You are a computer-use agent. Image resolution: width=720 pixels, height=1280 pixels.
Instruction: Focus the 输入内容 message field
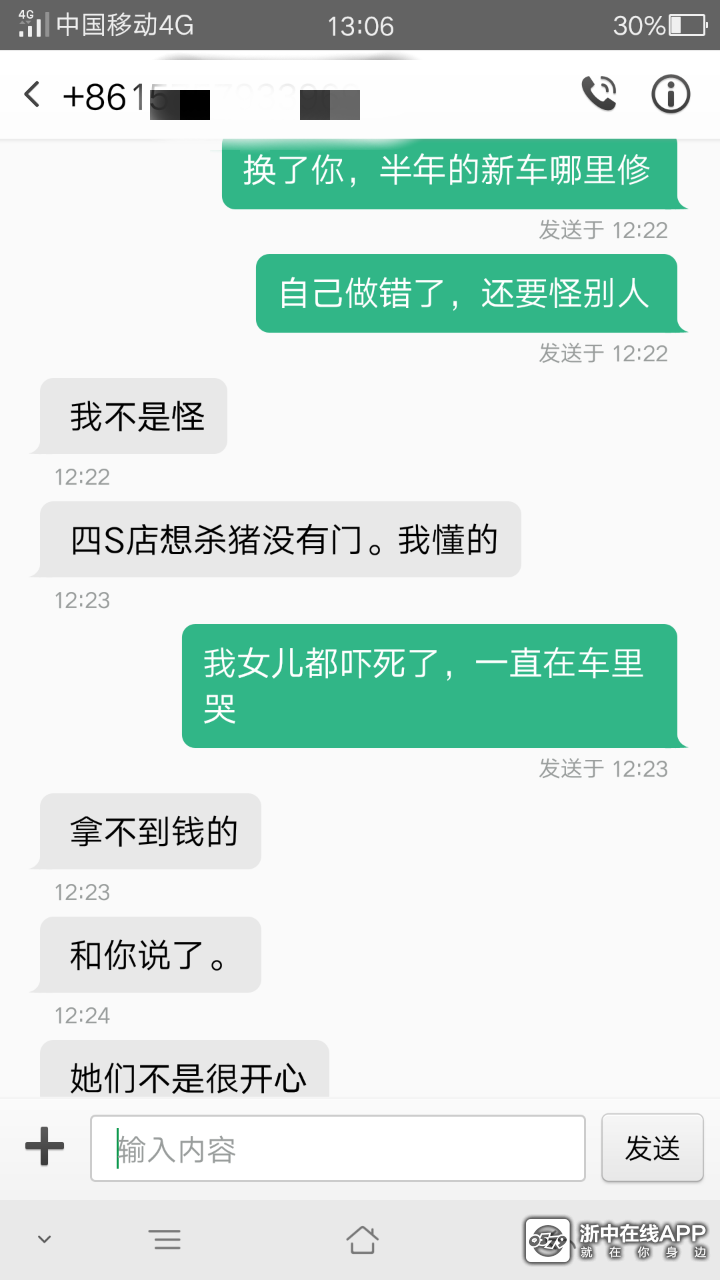[x=338, y=1149]
